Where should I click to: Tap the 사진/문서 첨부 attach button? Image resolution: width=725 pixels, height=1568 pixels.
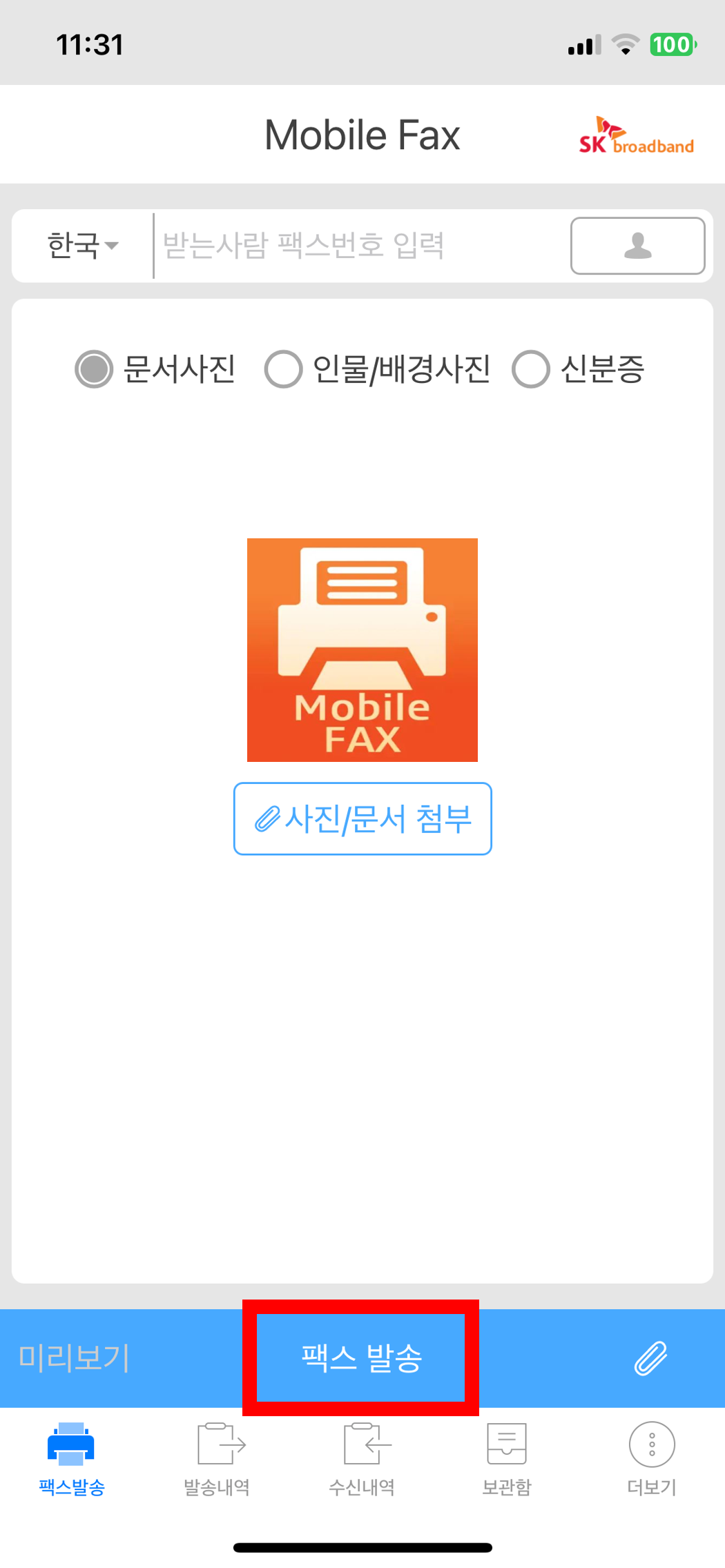click(362, 819)
